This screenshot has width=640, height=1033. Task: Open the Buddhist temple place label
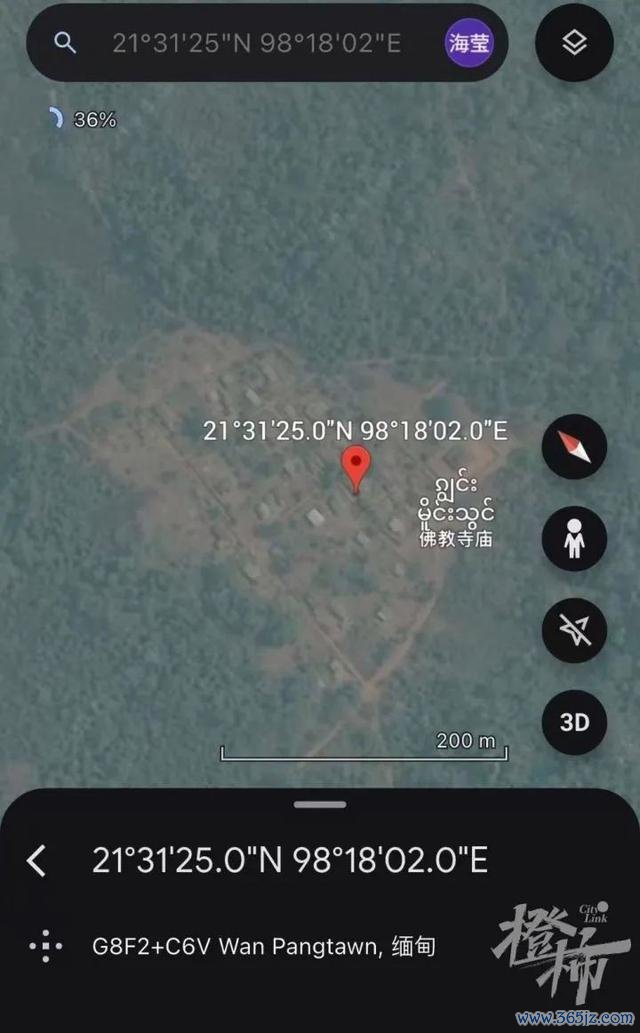[456, 511]
